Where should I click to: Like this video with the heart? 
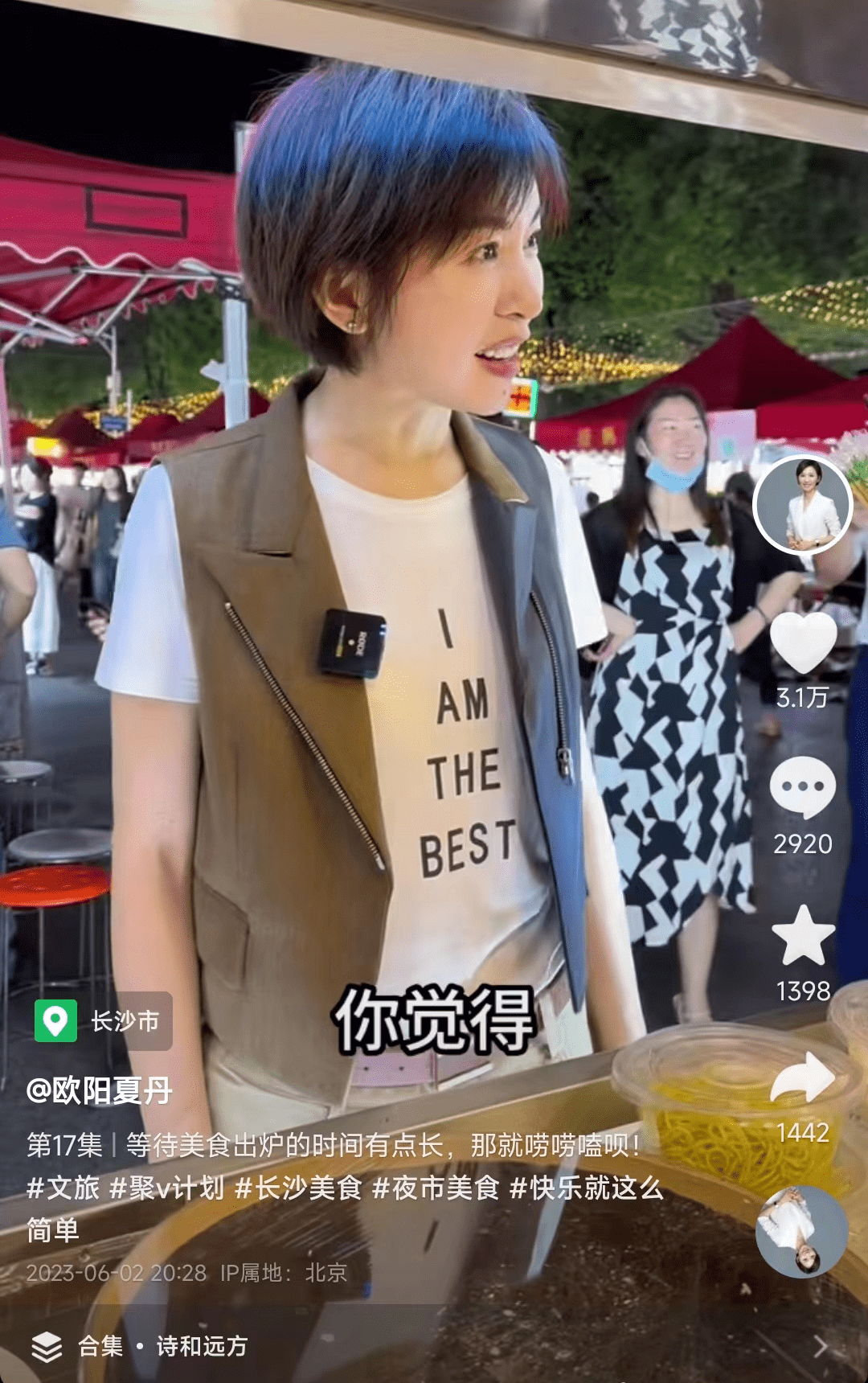803,643
